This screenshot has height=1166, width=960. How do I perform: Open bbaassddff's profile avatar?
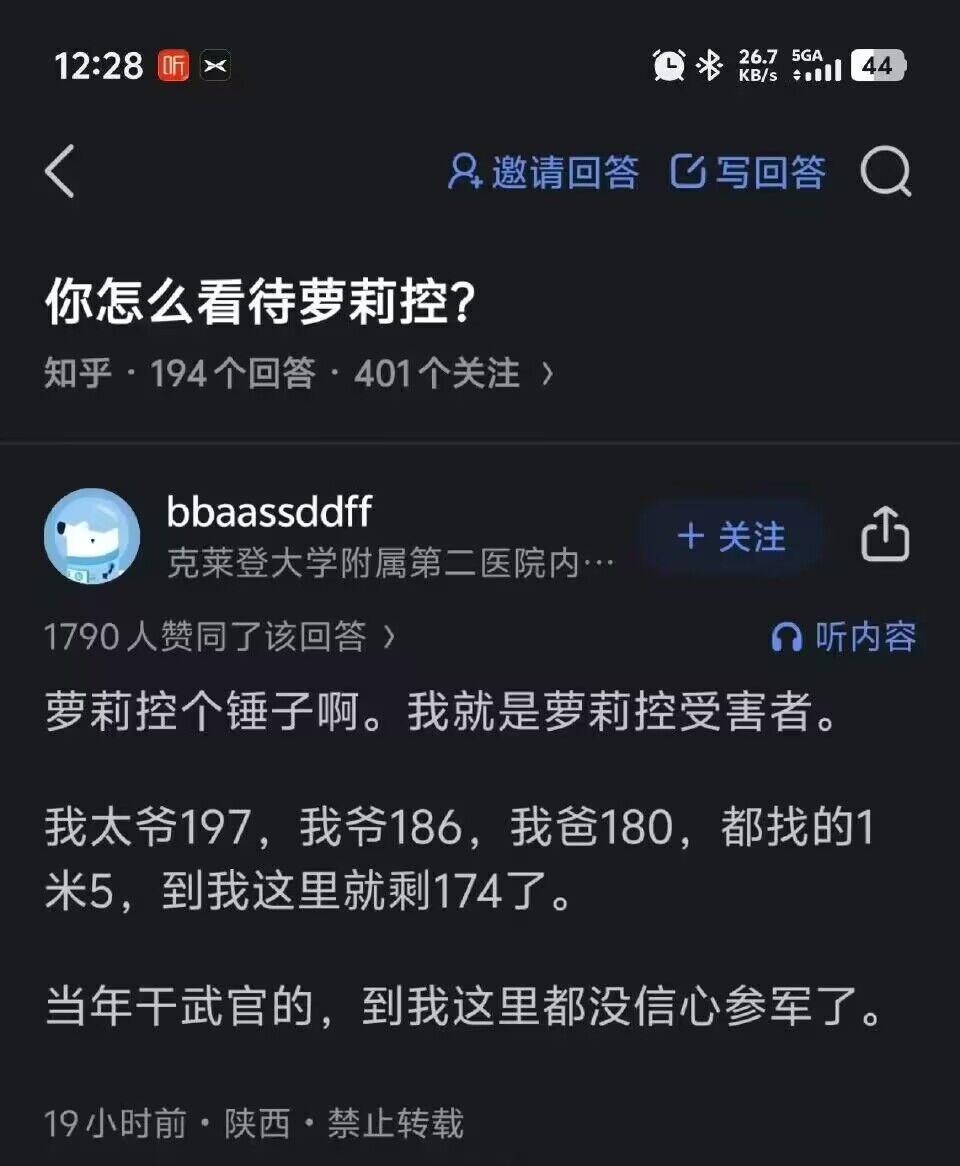tap(92, 537)
